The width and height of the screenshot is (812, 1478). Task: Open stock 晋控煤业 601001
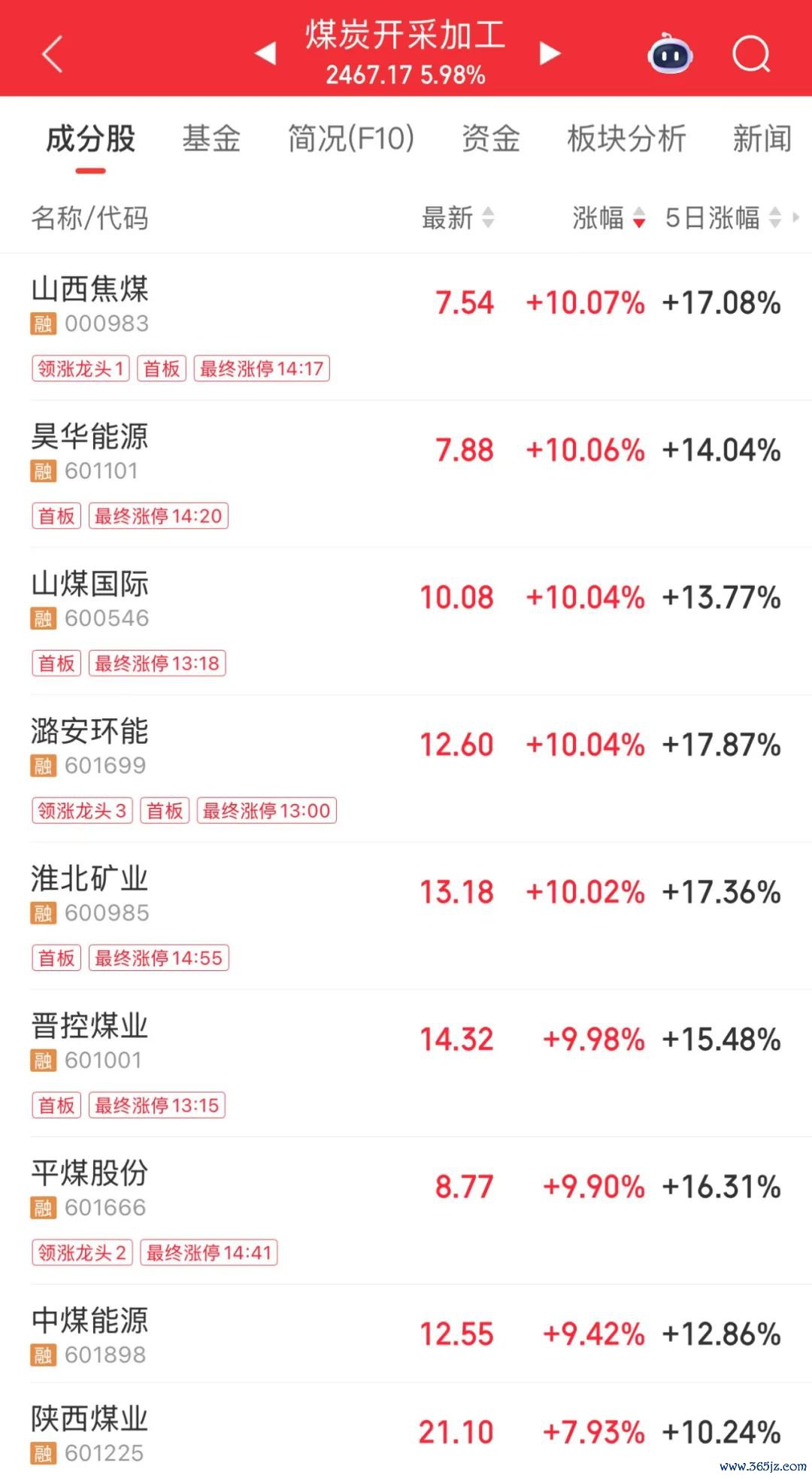(x=406, y=1064)
